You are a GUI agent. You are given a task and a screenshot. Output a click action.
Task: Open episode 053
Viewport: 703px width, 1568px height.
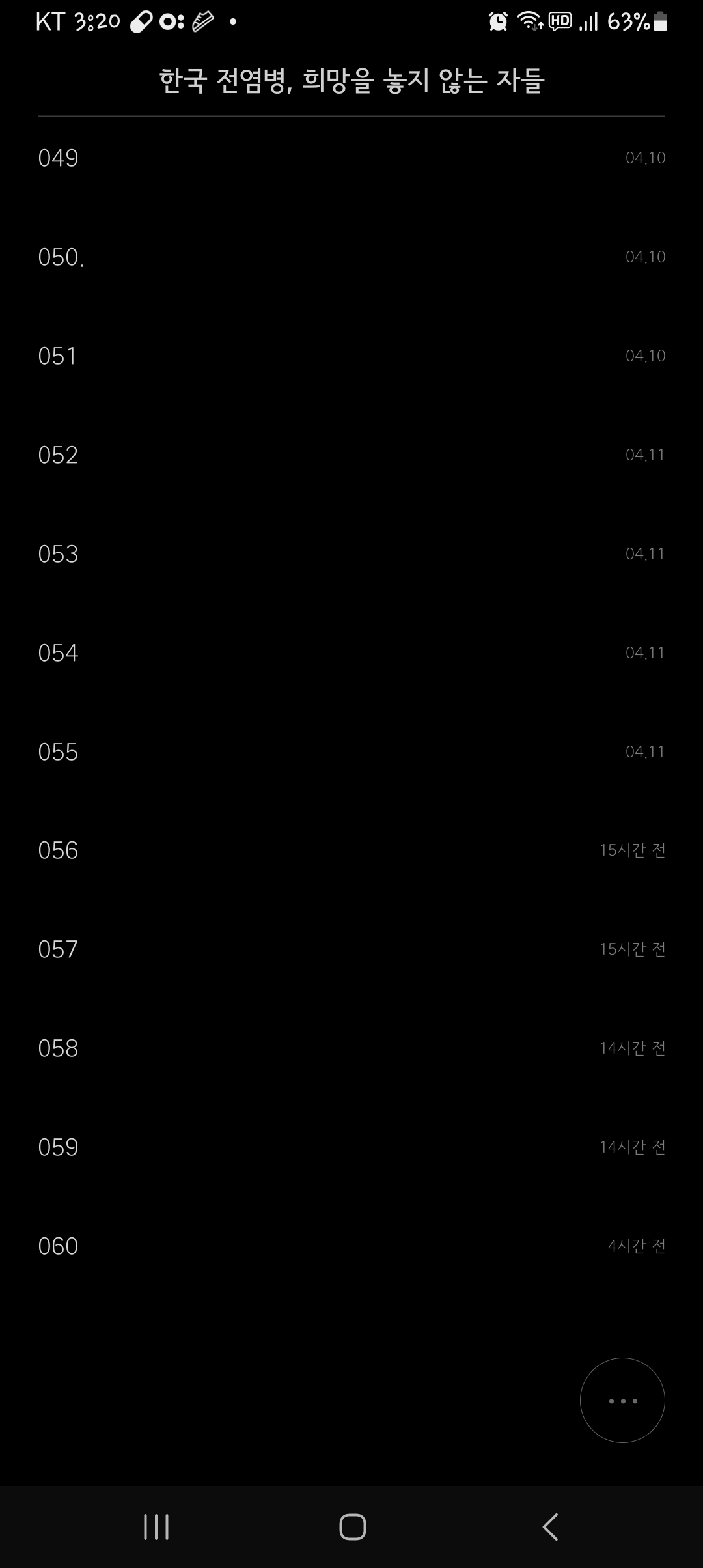(351, 554)
